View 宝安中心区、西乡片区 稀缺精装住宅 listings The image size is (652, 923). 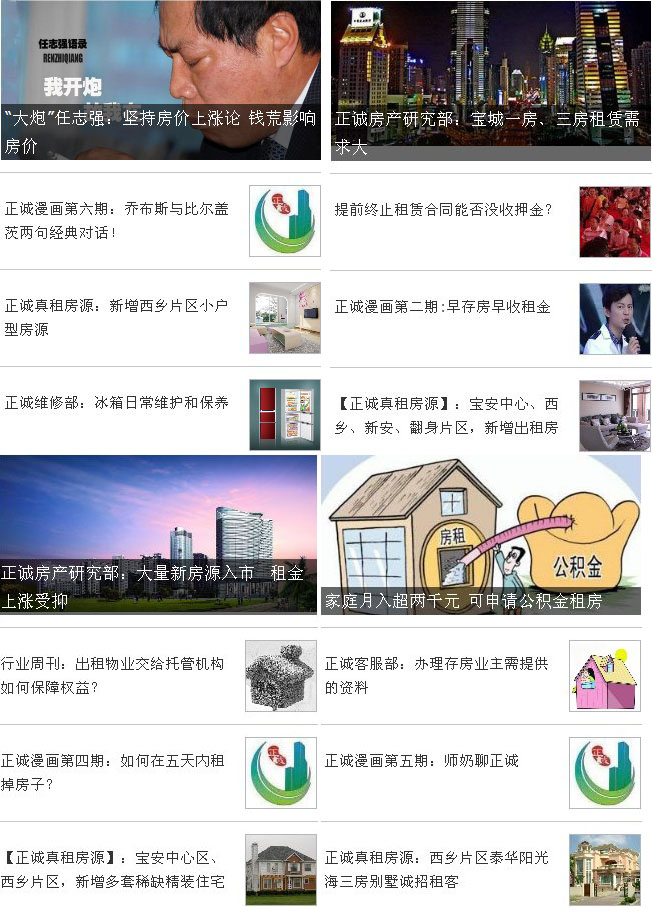click(113, 870)
